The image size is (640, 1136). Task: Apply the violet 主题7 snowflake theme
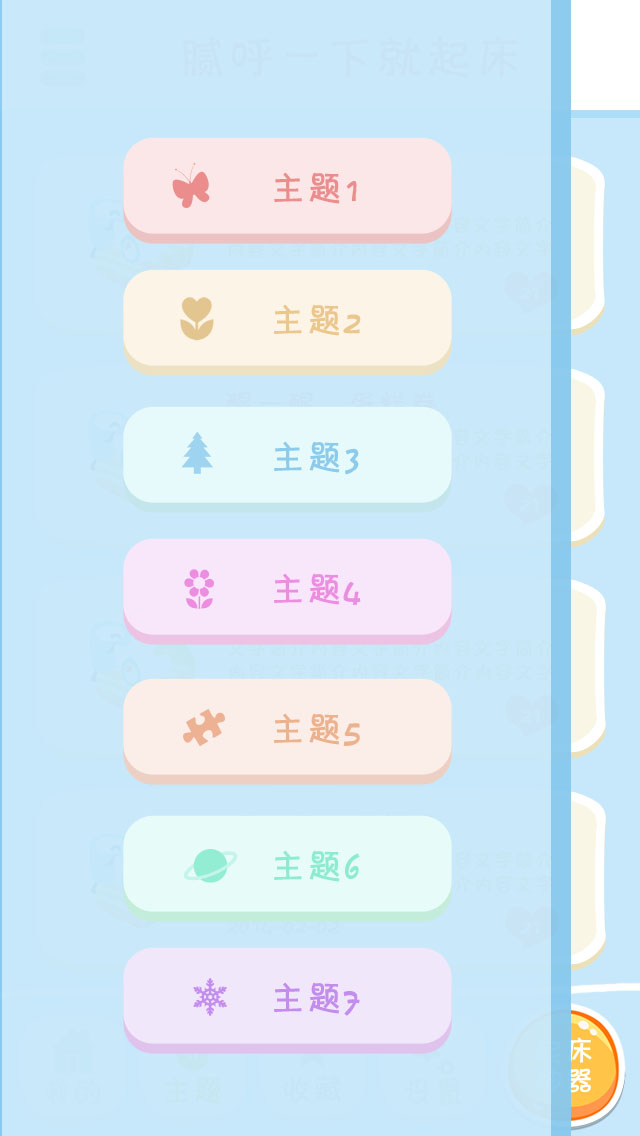click(x=287, y=997)
